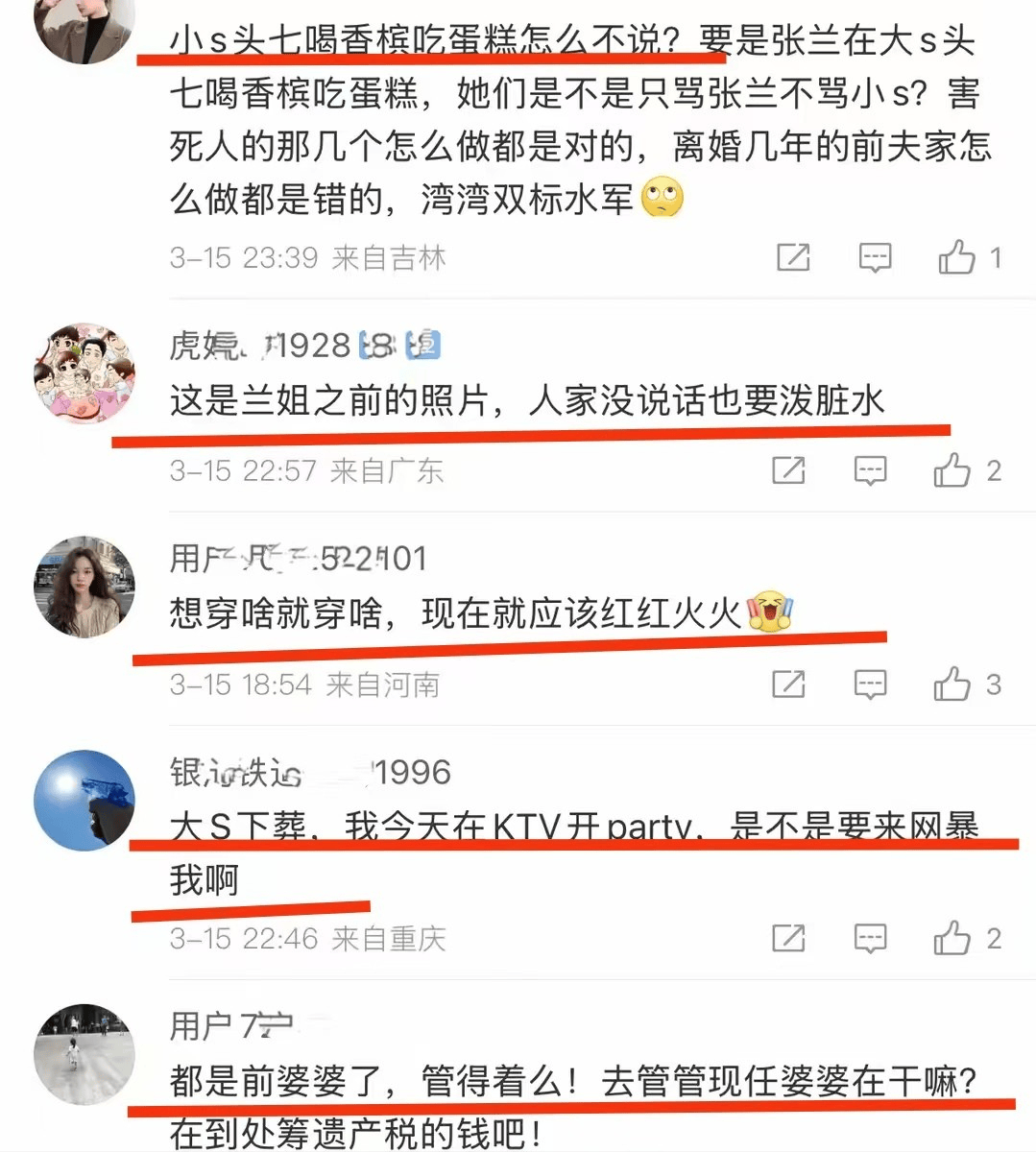
Task: Reply to the comment about 兰姐之前的照片
Action: coord(870,470)
